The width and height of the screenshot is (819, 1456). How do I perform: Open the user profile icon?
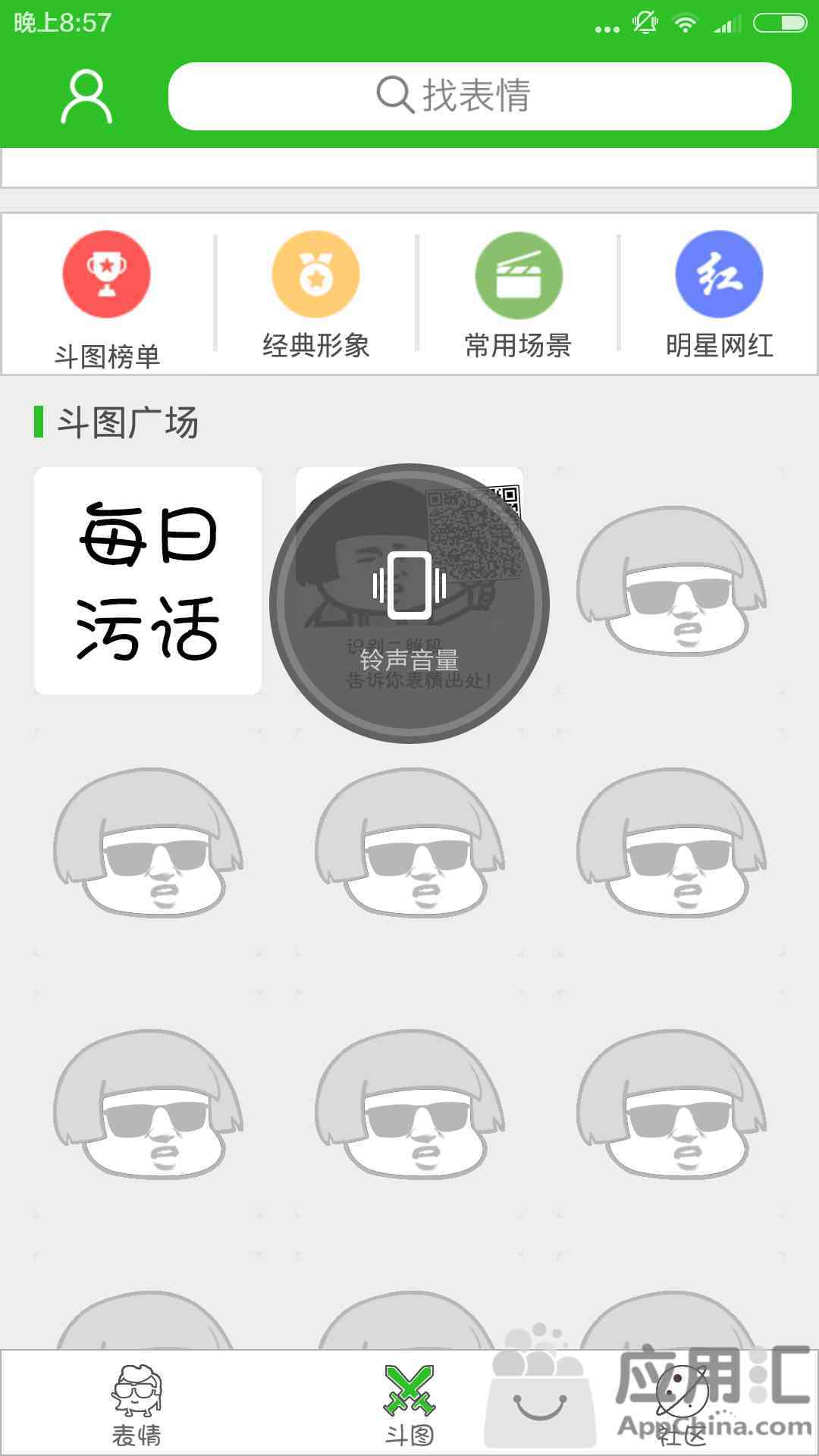86,96
